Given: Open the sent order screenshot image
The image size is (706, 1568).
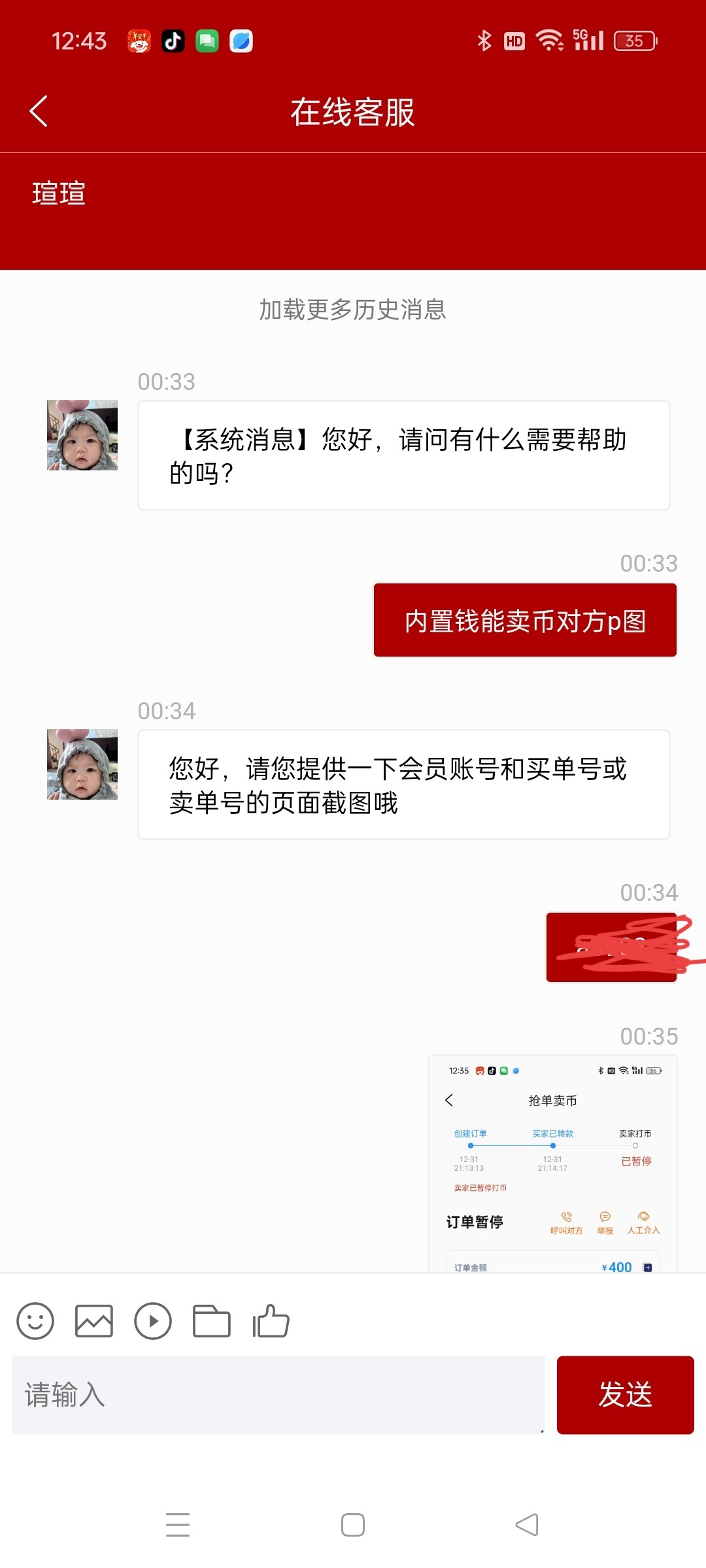Looking at the screenshot, I should click(553, 1163).
